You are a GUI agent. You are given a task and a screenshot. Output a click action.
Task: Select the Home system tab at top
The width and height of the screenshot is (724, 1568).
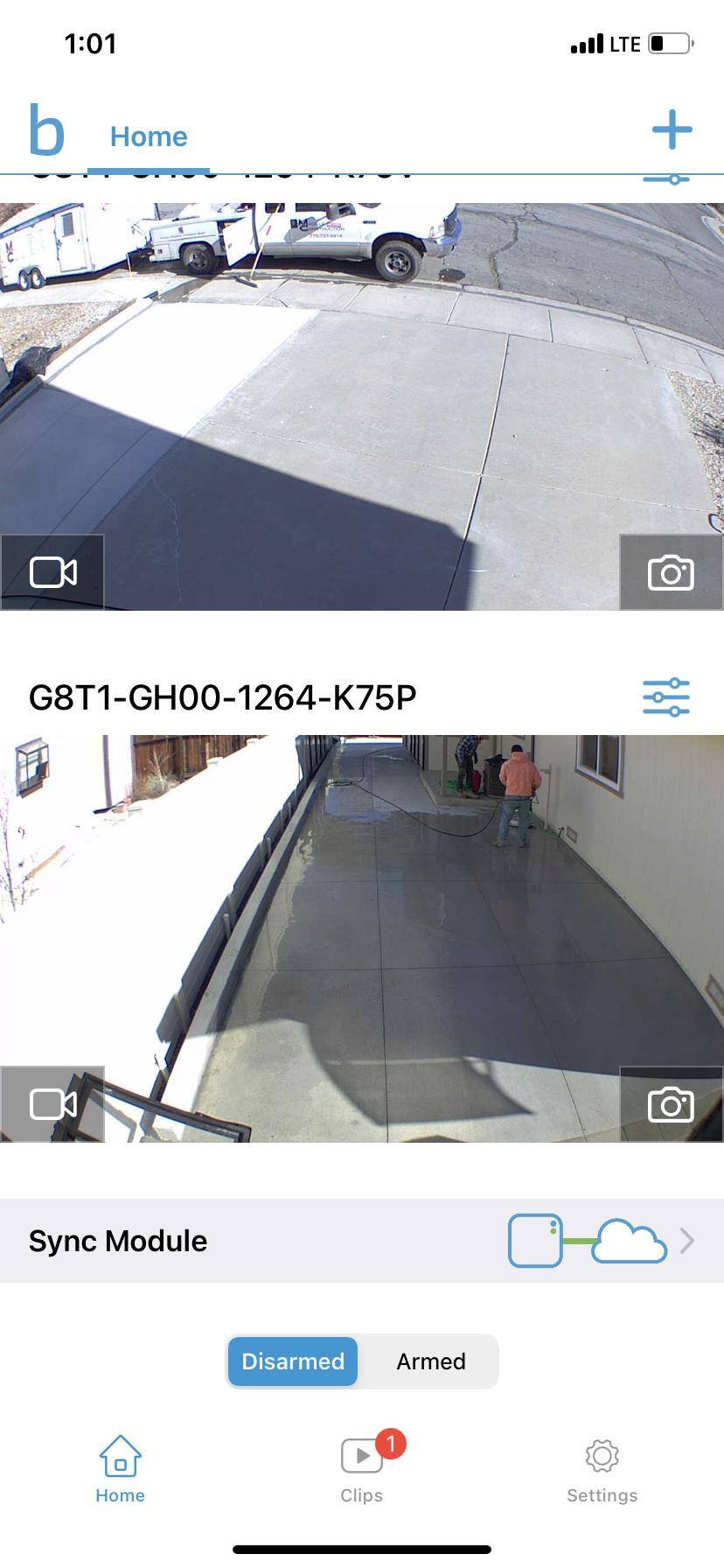pos(149,136)
